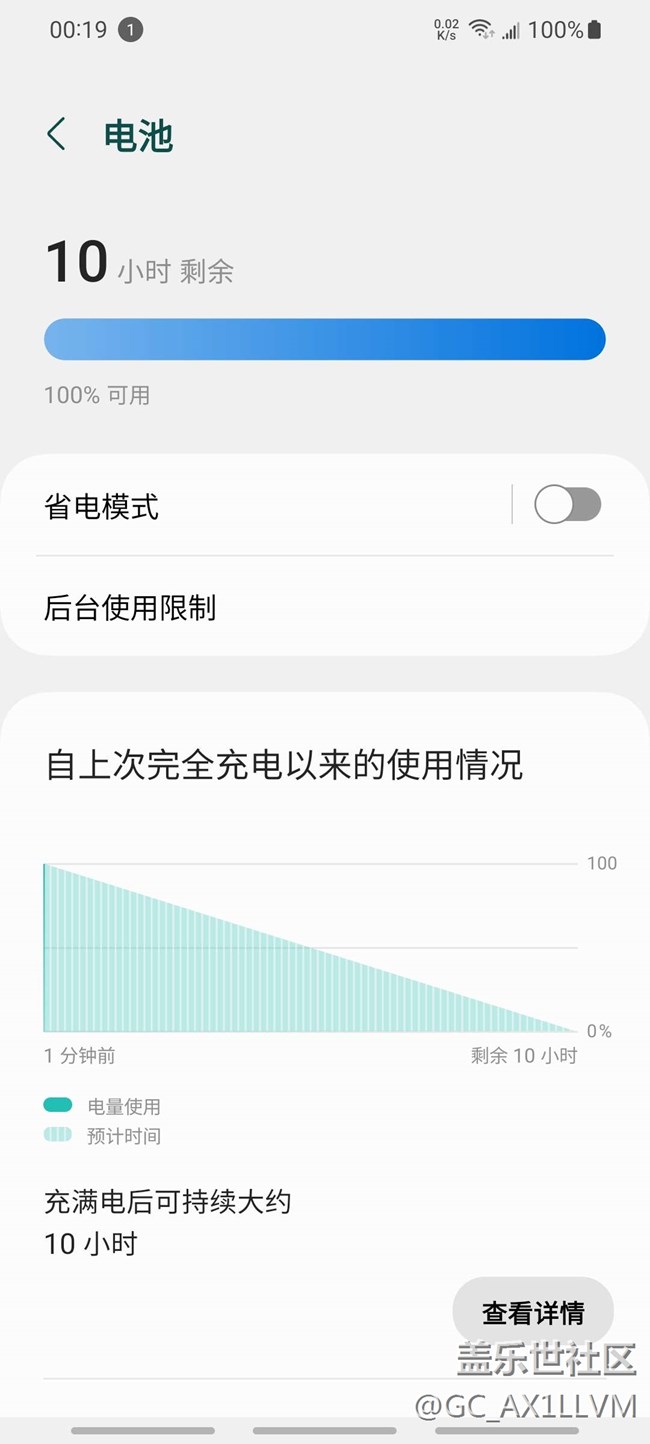Tap the 查看详情 button
The image size is (650, 1444).
[x=533, y=1312]
